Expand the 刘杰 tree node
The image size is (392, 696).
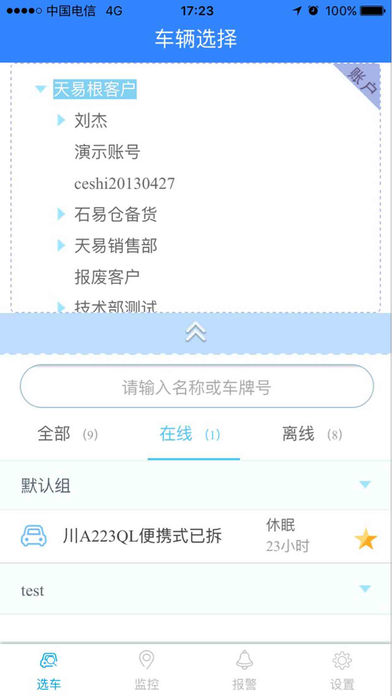62,120
